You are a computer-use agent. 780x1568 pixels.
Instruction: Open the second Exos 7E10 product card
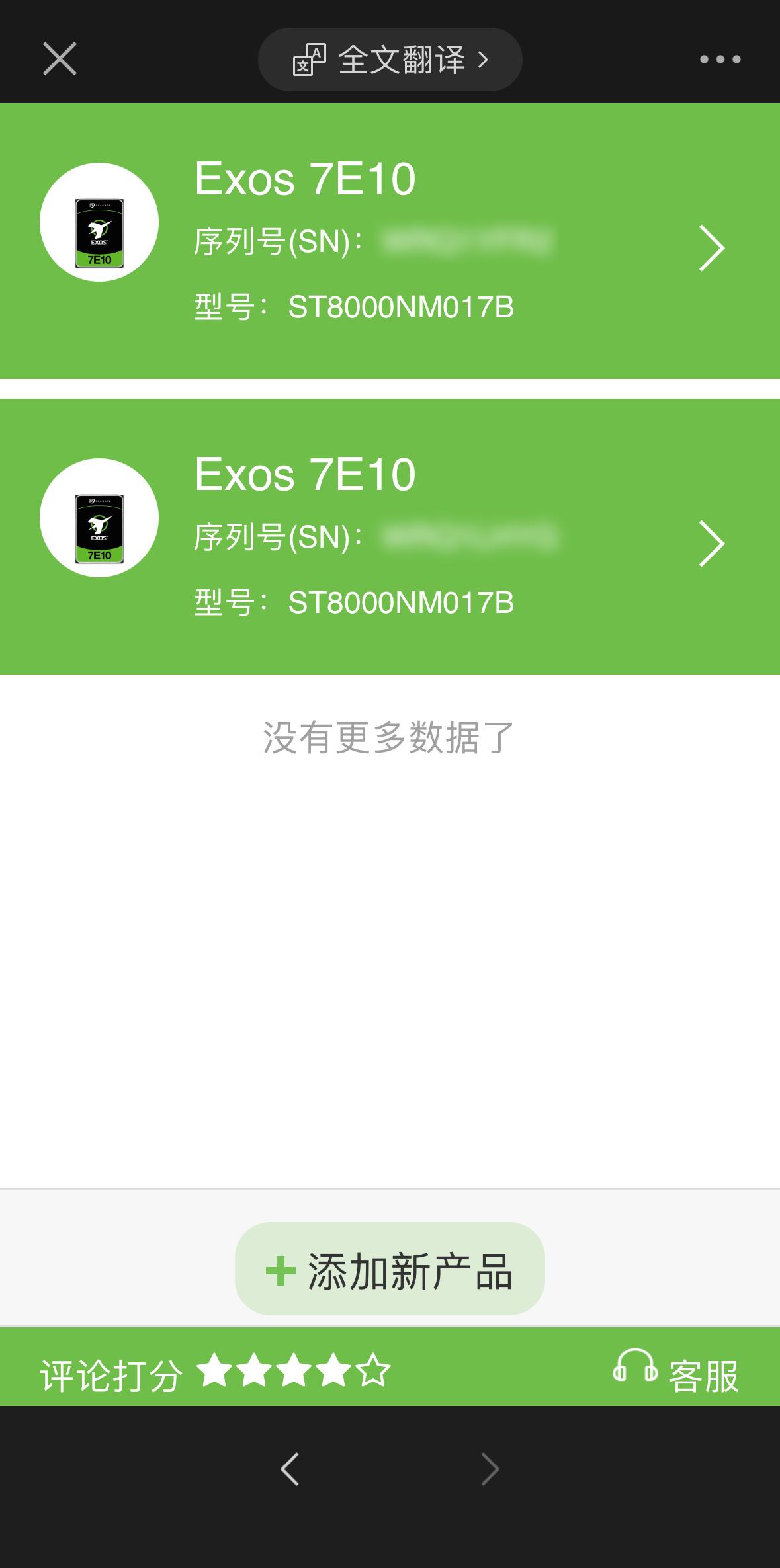[389, 536]
